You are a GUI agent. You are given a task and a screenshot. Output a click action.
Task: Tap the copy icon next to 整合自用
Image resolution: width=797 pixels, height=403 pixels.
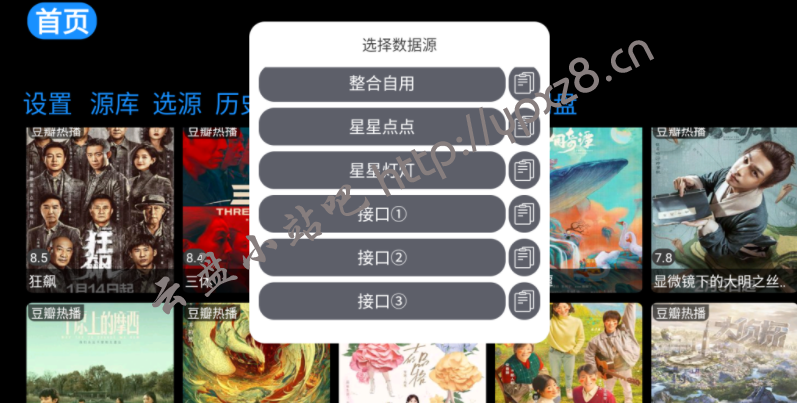523,84
